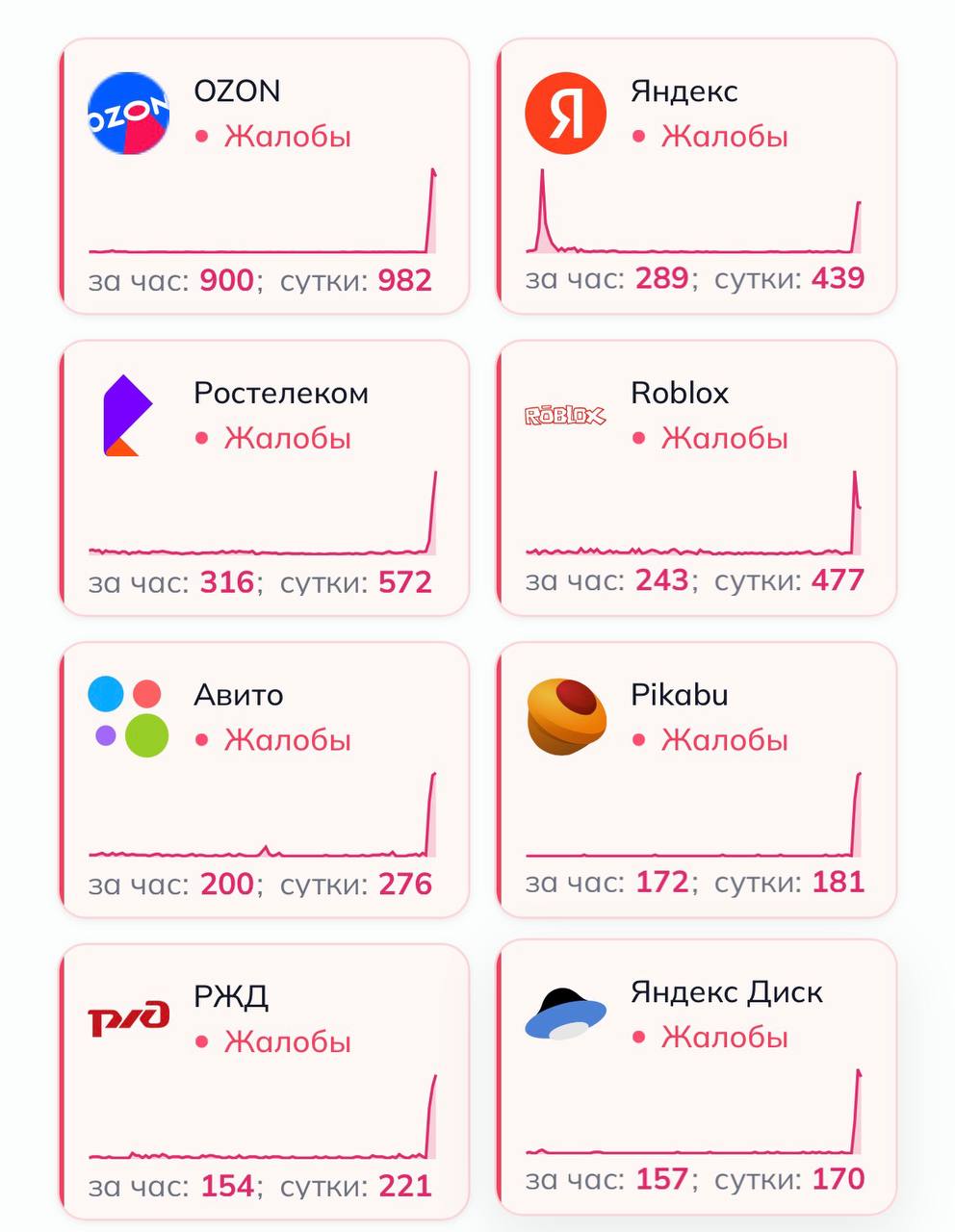
Task: View the Яндекс Диск complaints card
Action: (696, 1078)
